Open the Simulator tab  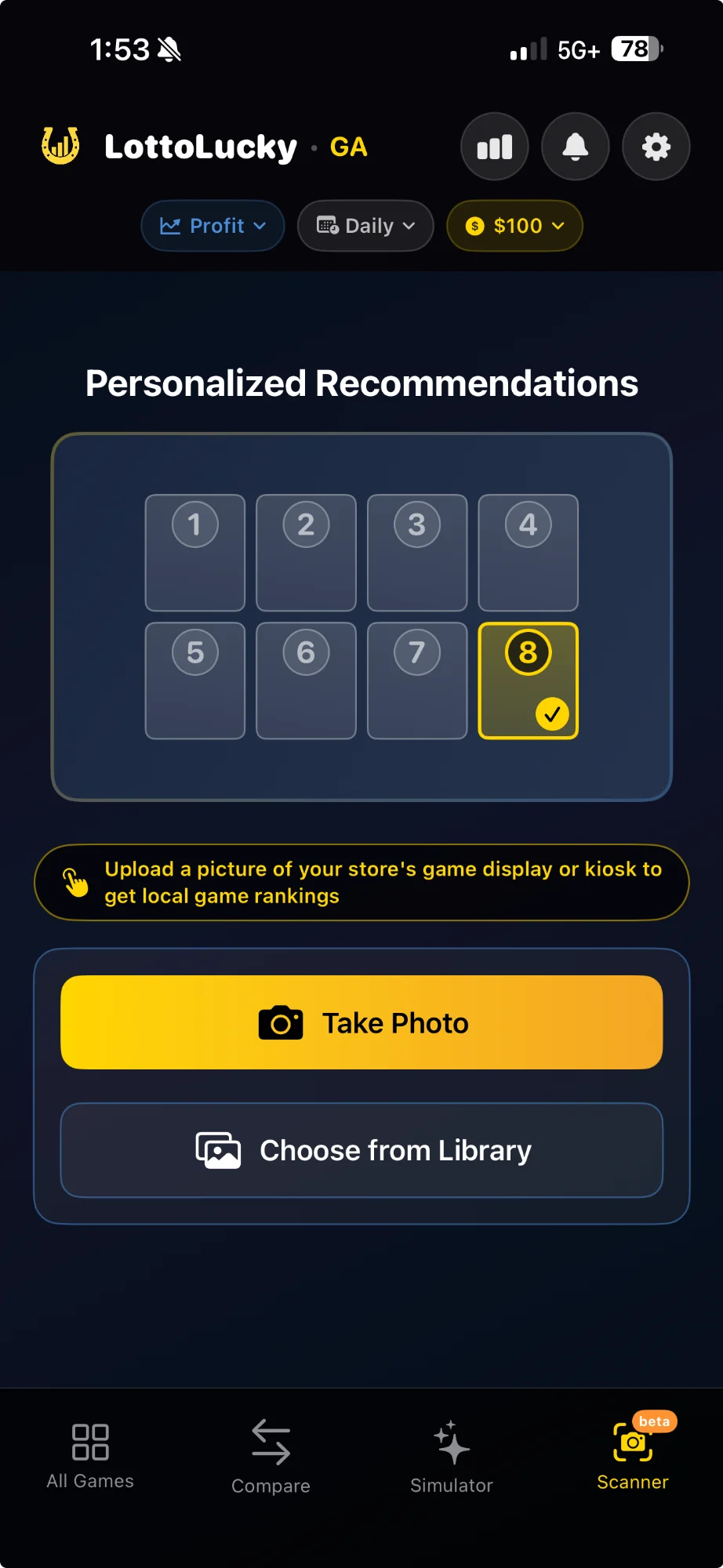452,1456
